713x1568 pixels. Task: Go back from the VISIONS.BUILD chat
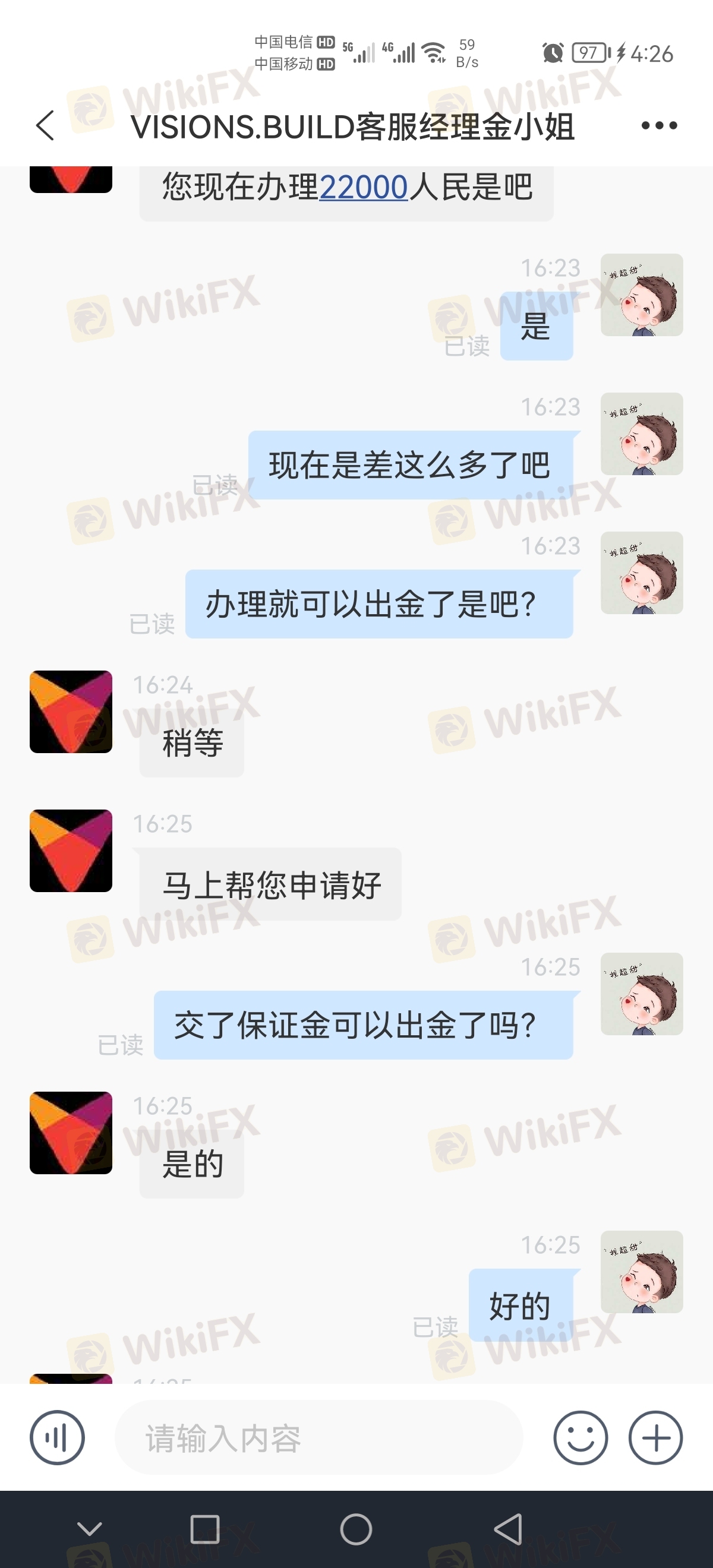(x=46, y=126)
